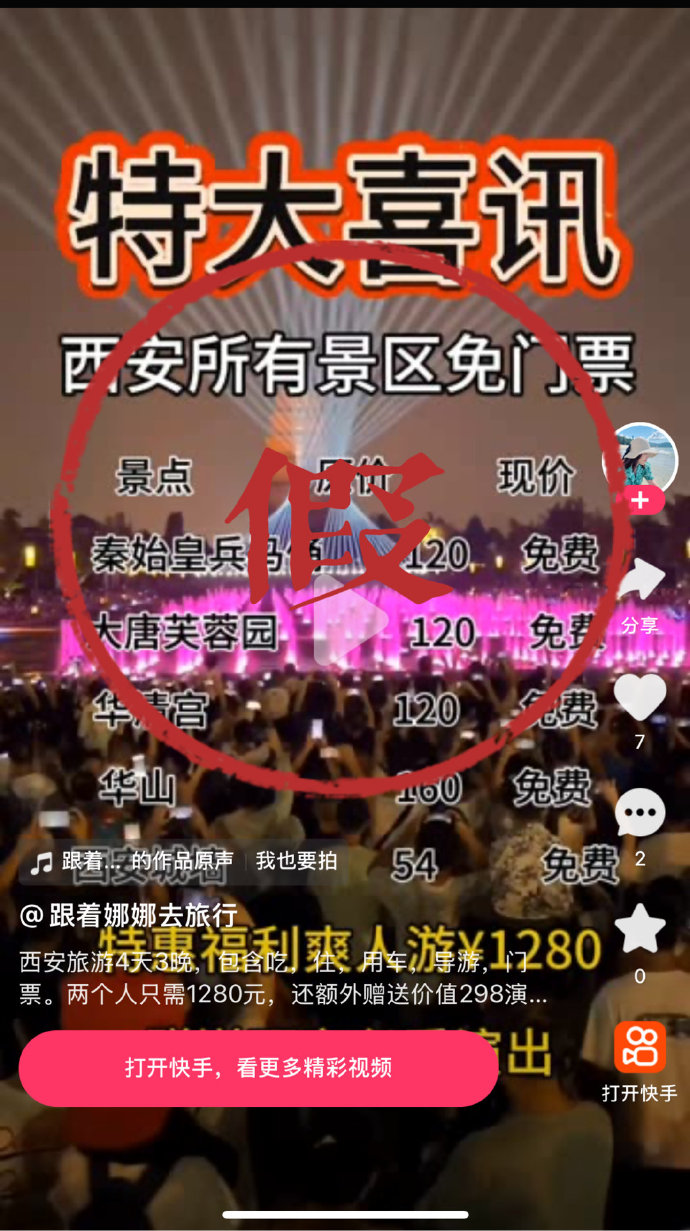This screenshot has width=690, height=1231.
Task: Tap 打开快手，看更多精彩视频 button
Action: (258, 1067)
